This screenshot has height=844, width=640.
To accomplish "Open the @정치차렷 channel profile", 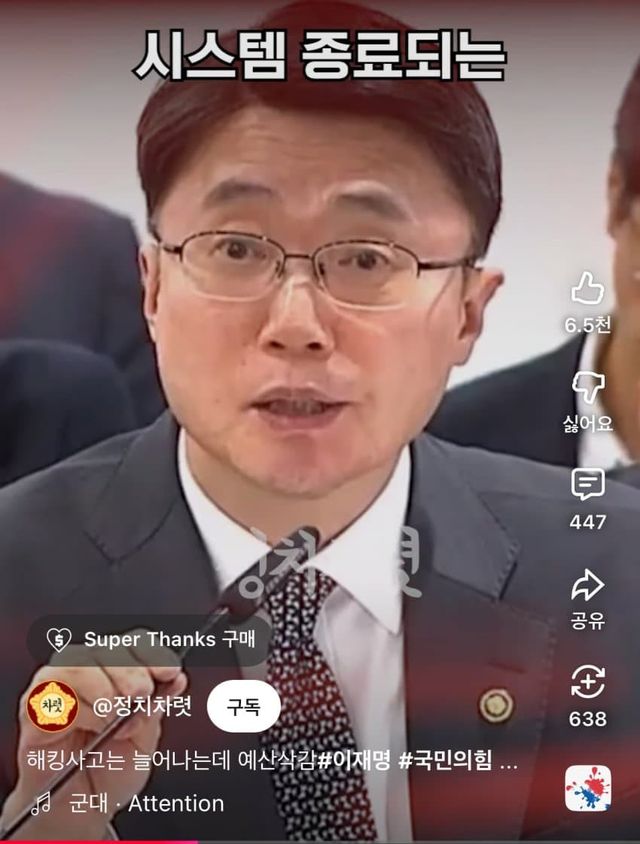I will pos(141,707).
